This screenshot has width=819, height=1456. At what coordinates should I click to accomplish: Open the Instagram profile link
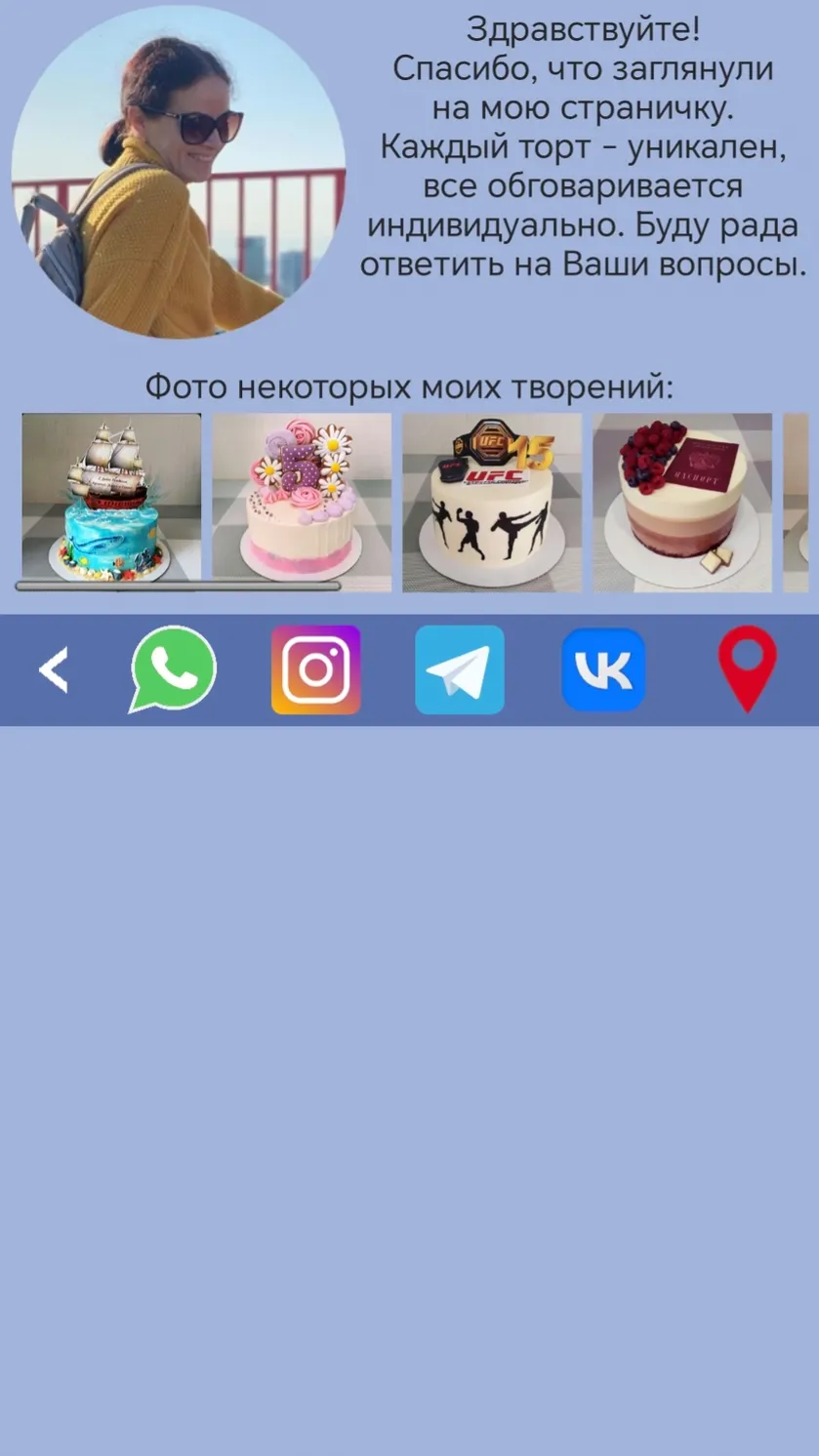tap(316, 669)
